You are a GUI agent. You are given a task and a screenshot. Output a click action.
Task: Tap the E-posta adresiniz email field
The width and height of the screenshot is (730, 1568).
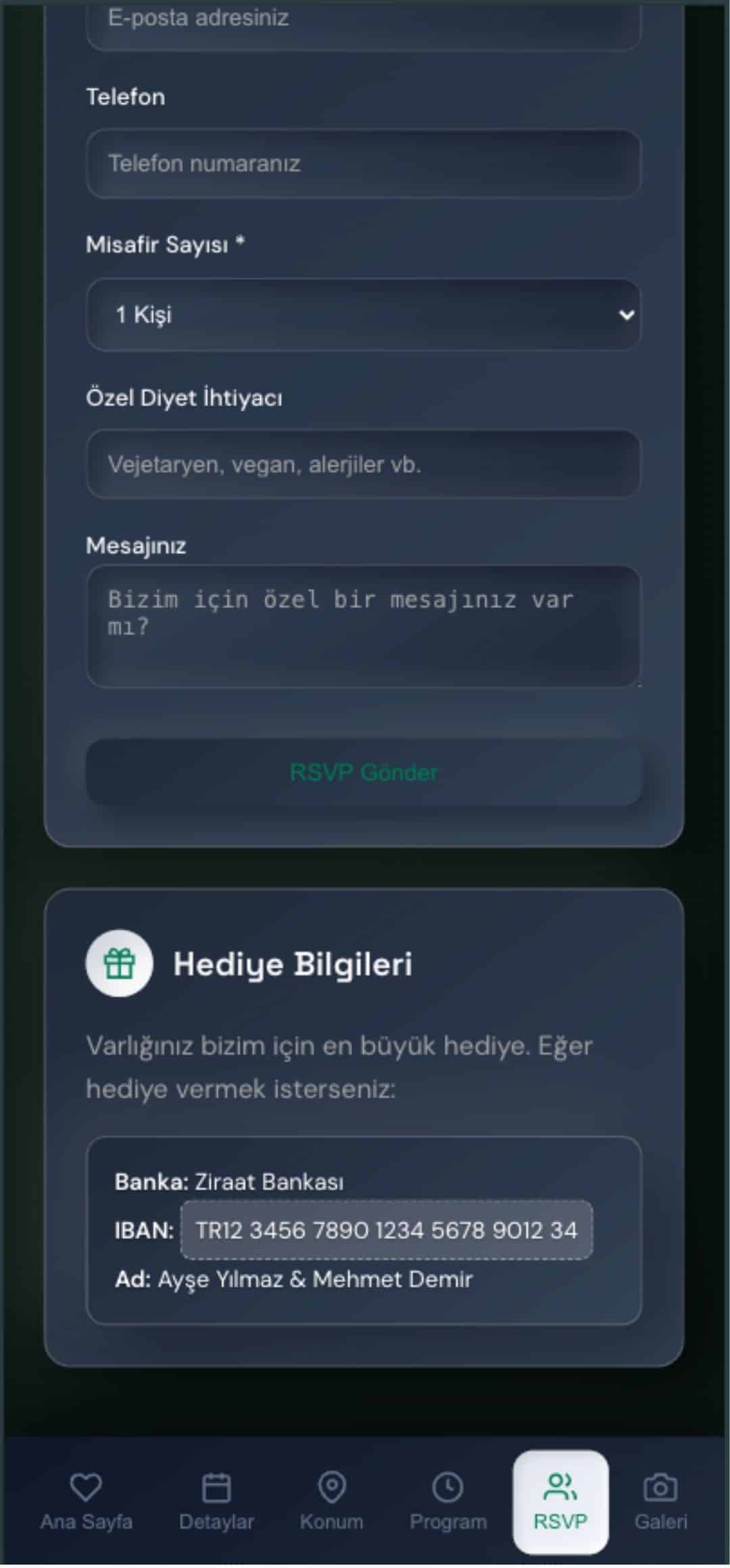(x=364, y=24)
